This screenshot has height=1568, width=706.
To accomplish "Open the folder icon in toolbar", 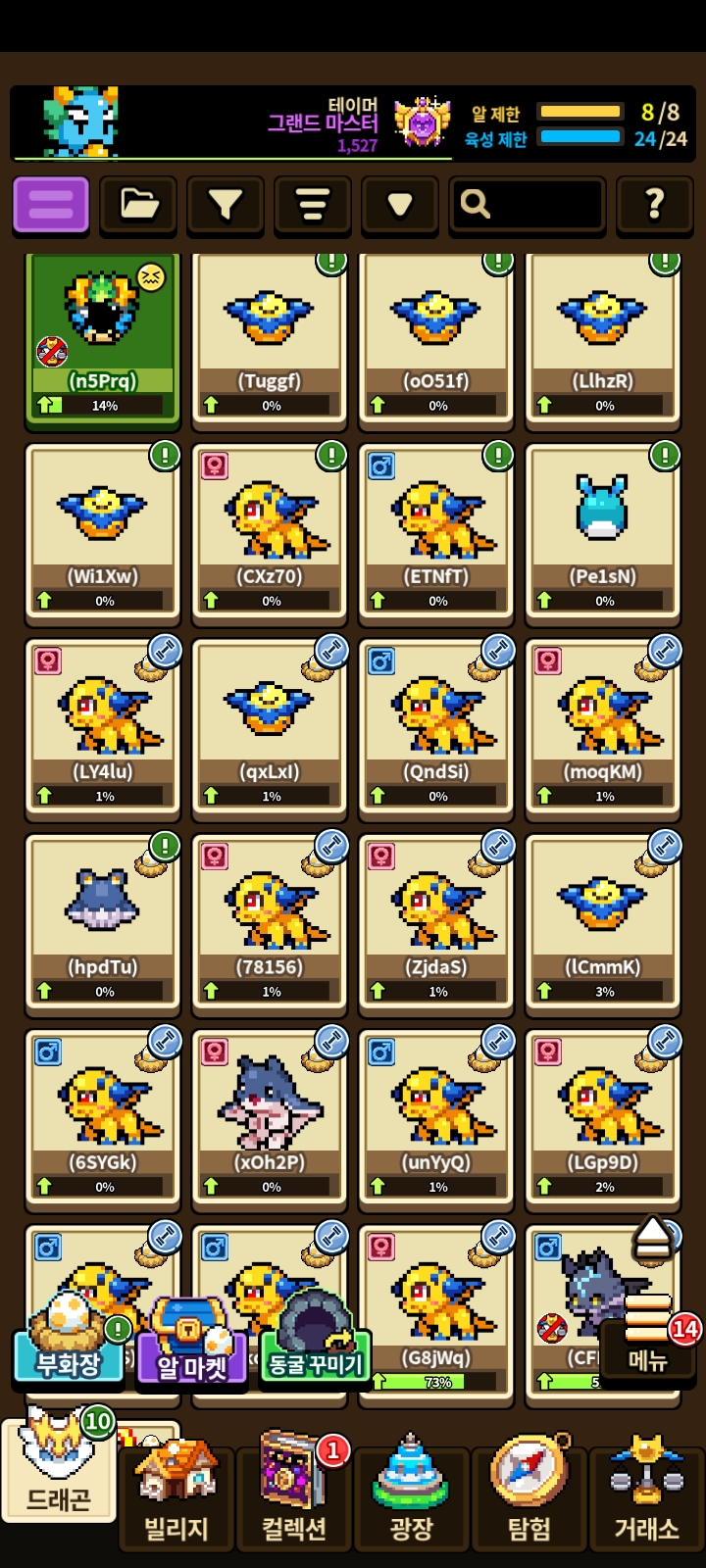I will [138, 205].
